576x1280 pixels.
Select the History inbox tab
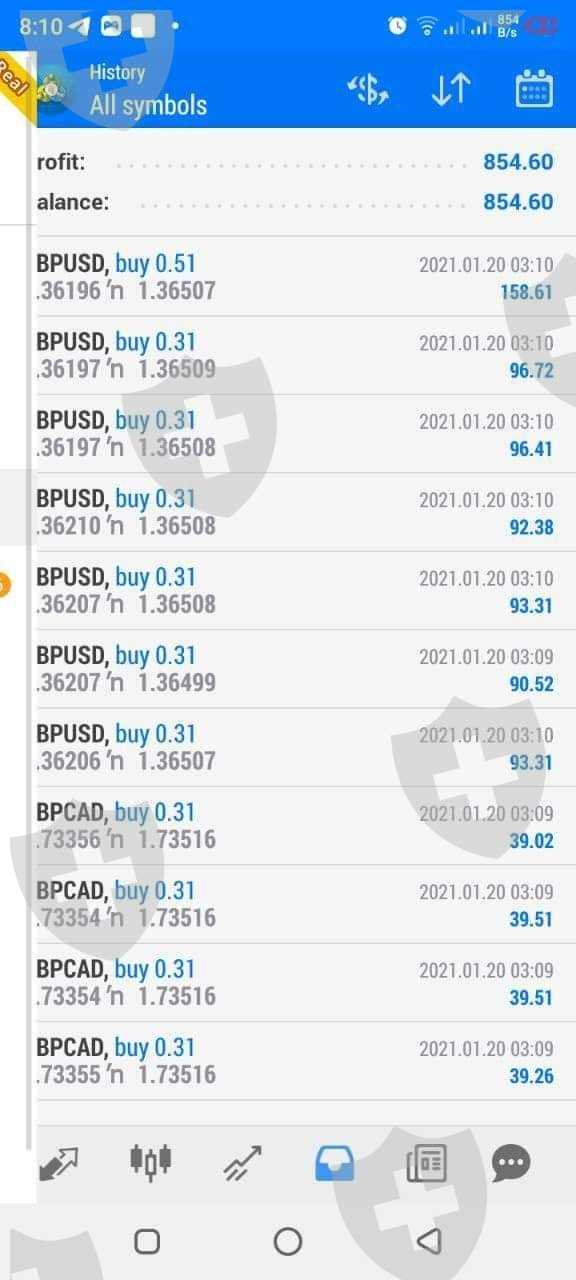(334, 1163)
